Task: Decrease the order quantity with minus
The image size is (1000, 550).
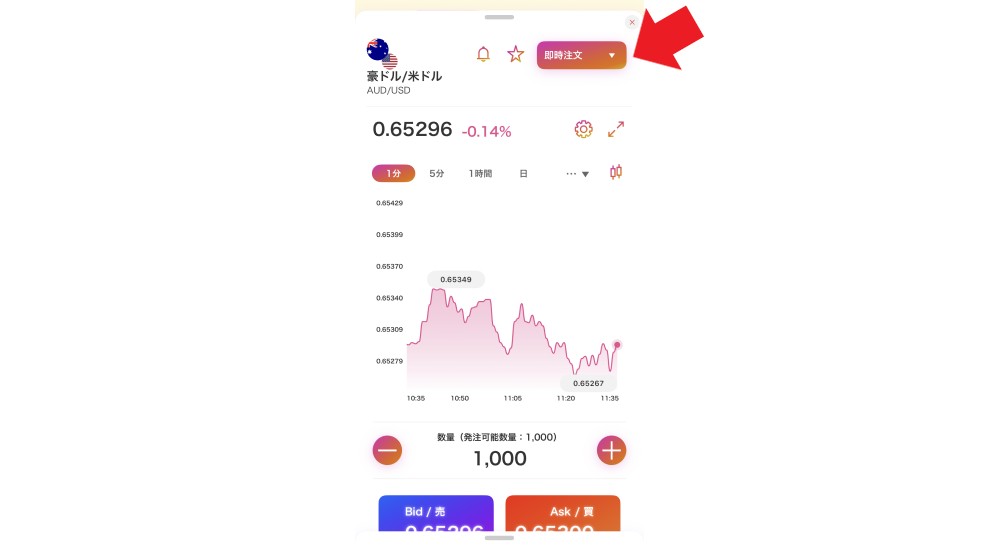Action: click(388, 450)
